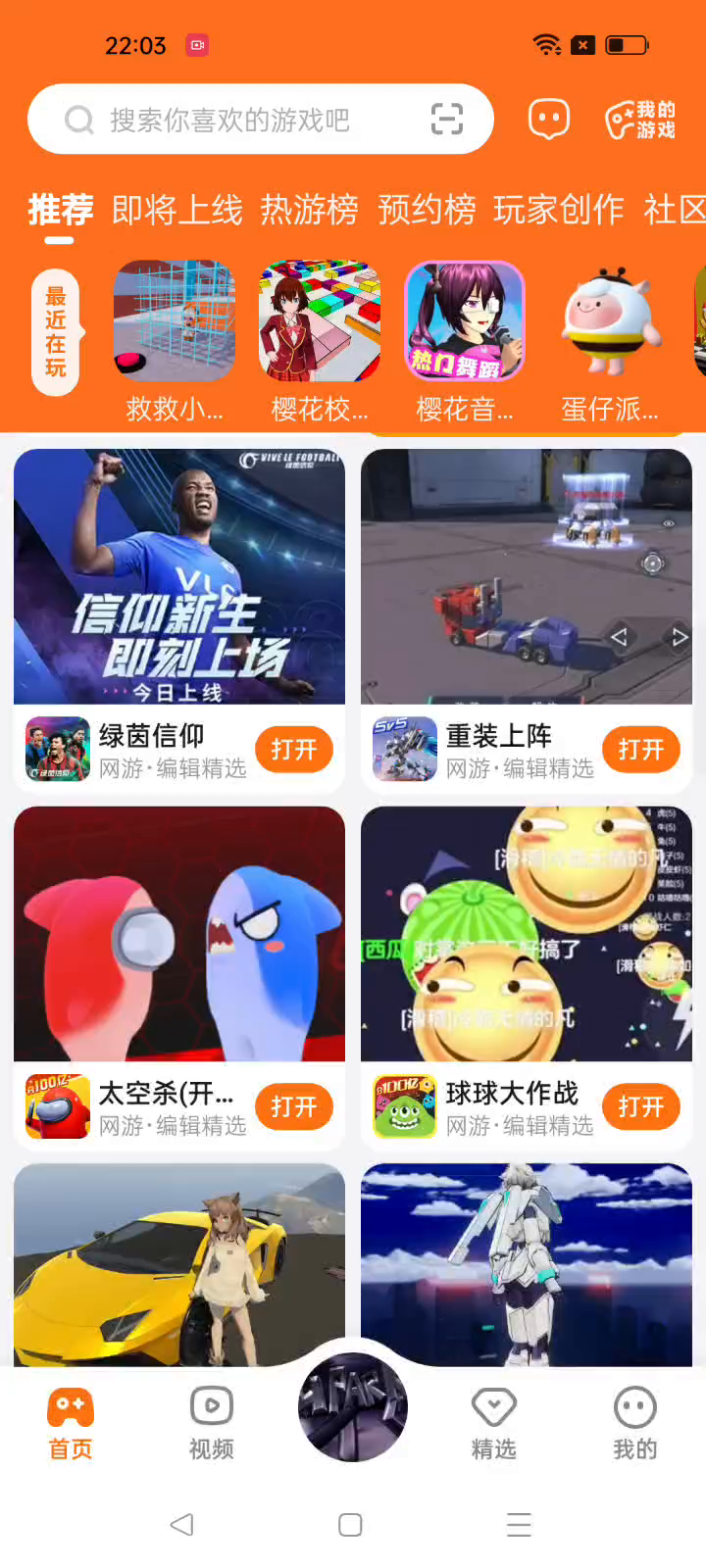The image size is (706, 1568).
Task: Launch 球球大作战 with 打开 button
Action: tap(641, 1106)
